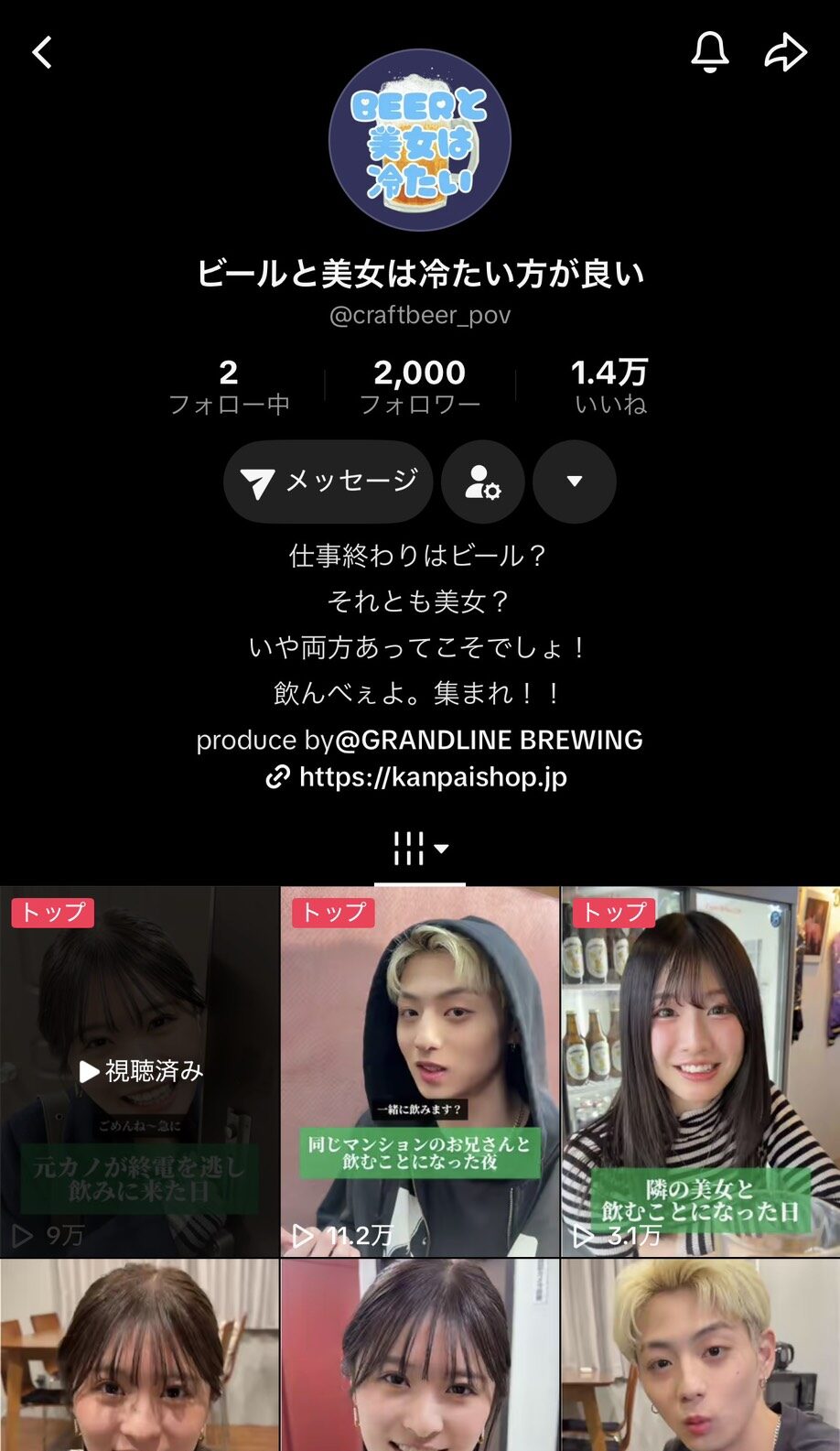Tap the フォロー中 count to see following list

pos(229,382)
